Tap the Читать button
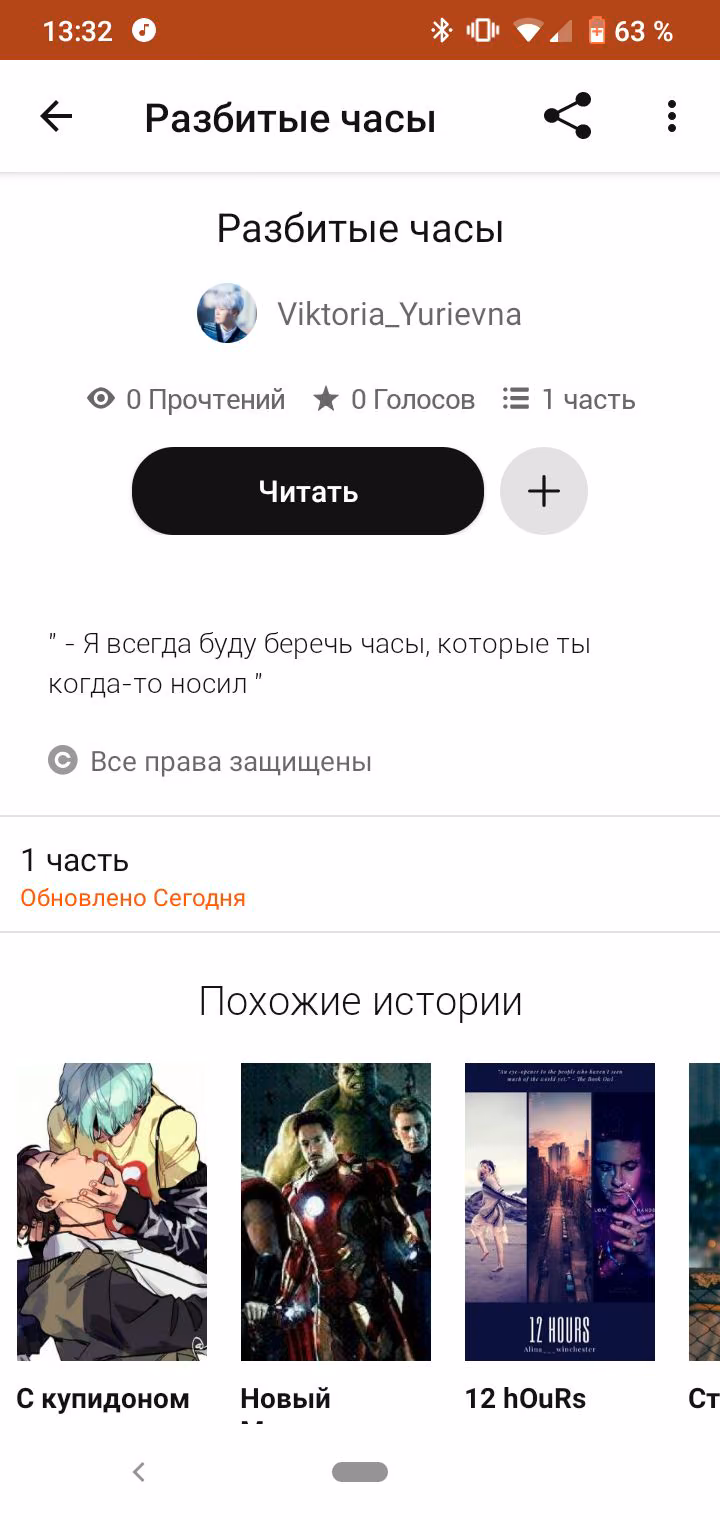 tap(308, 491)
